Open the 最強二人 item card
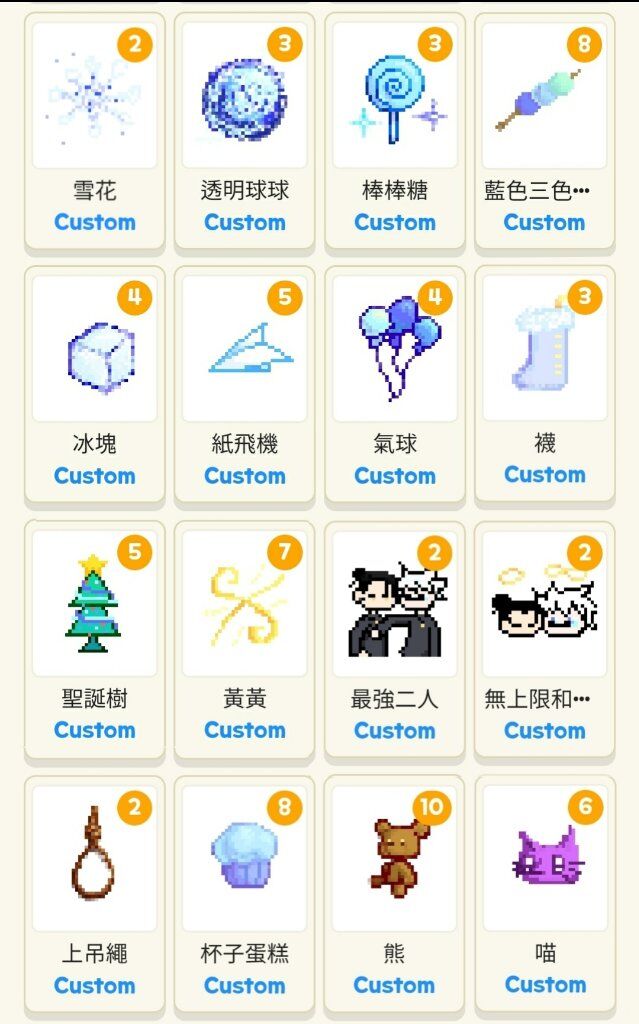This screenshot has width=639, height=1024. coord(395,639)
